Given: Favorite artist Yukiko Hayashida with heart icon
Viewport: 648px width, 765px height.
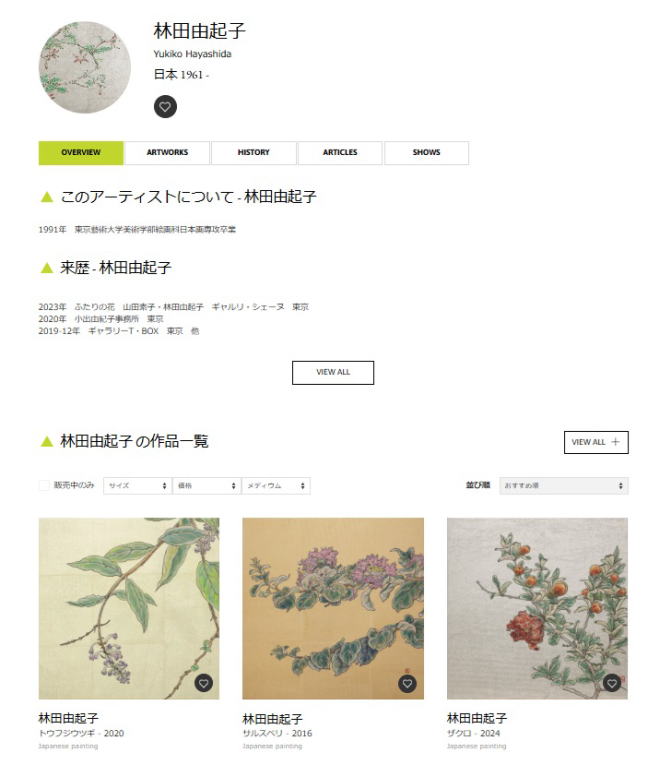Looking at the screenshot, I should click(166, 106).
